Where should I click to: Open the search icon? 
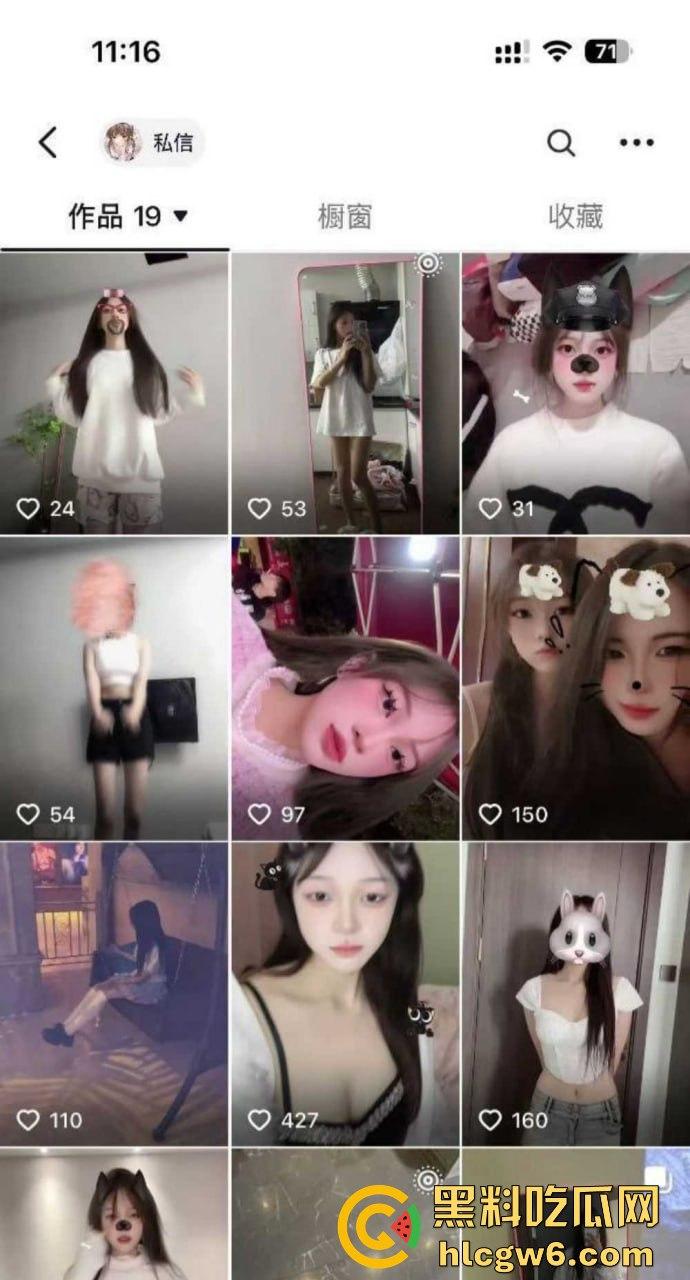pos(561,143)
